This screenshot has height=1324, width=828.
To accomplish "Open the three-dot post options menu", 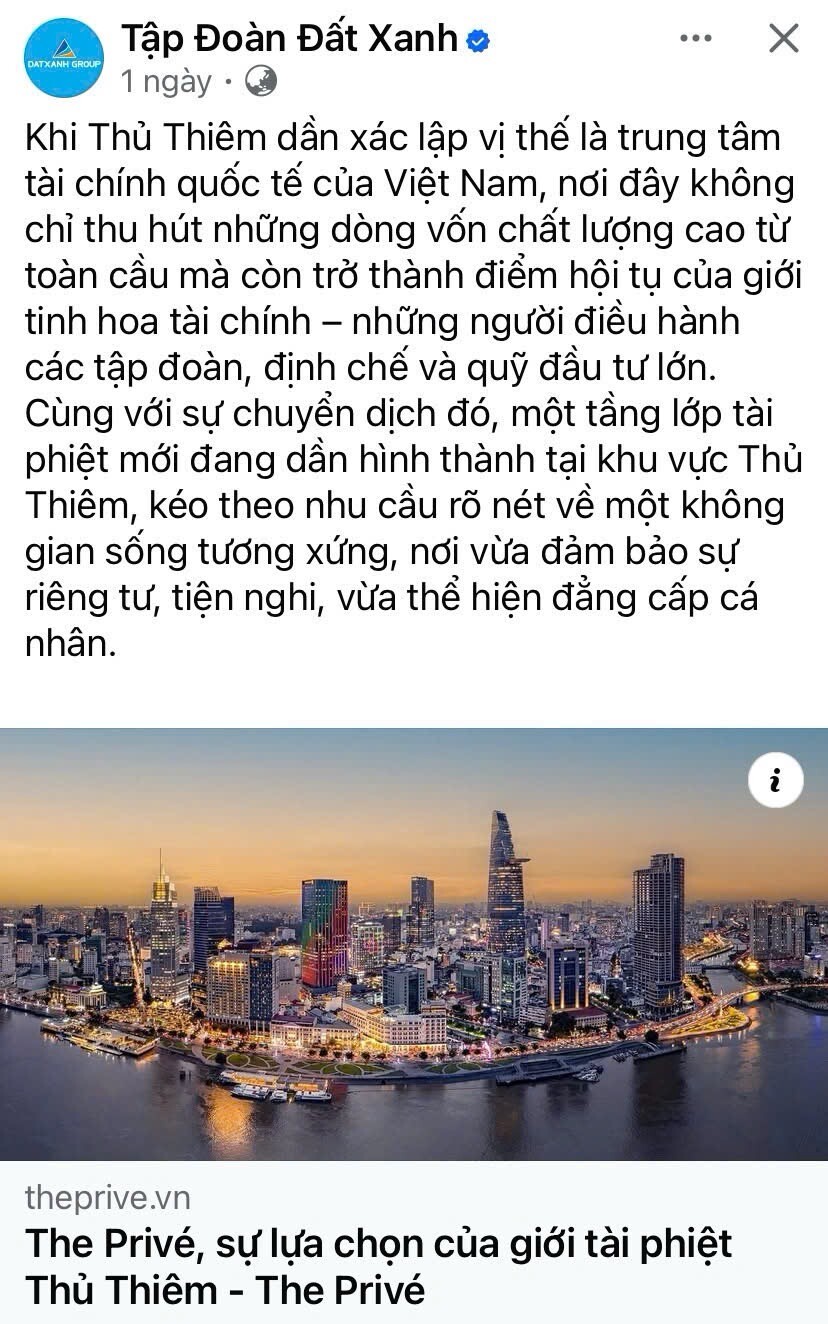I will [695, 39].
